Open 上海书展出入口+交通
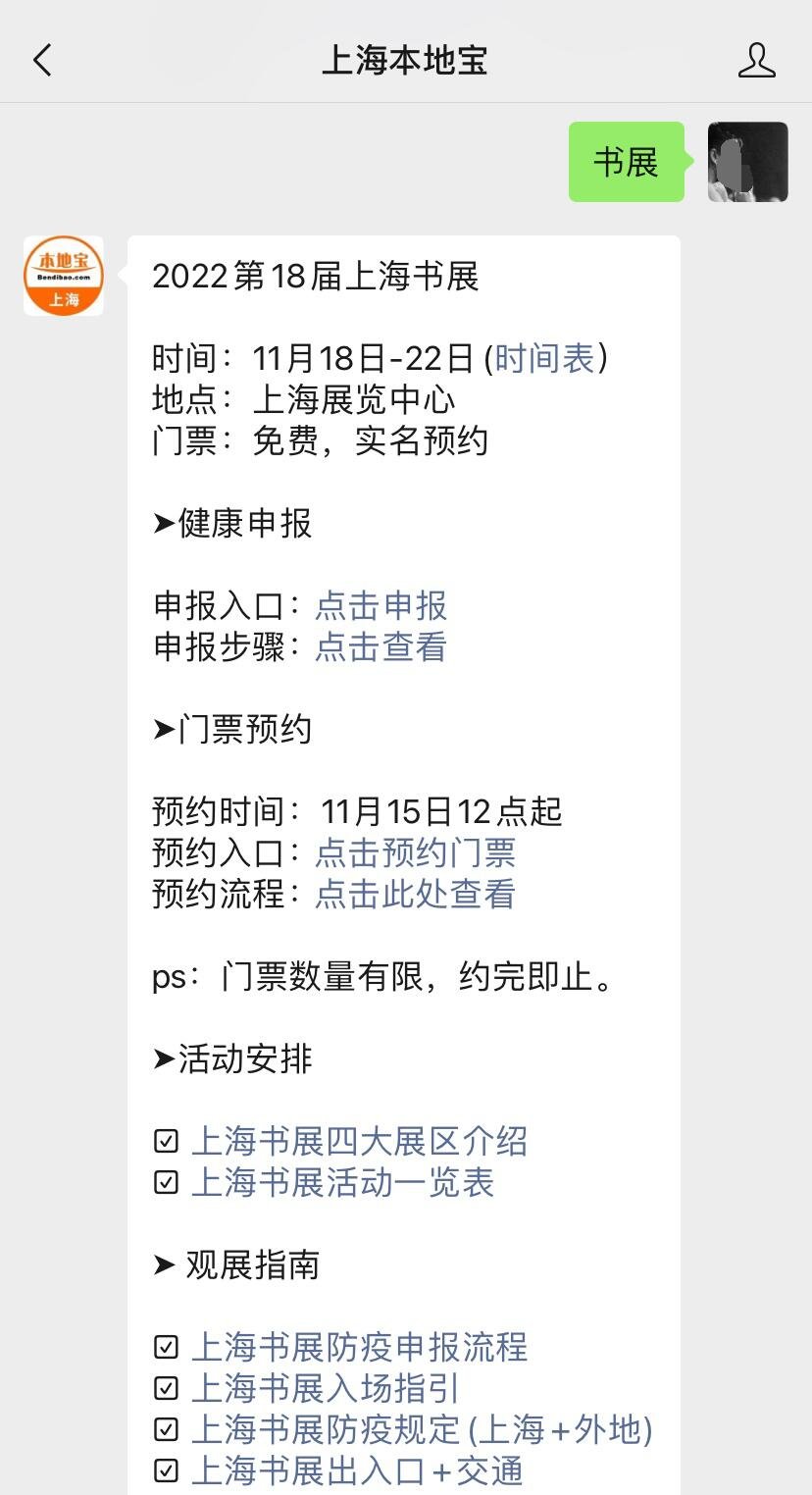 tap(357, 1471)
